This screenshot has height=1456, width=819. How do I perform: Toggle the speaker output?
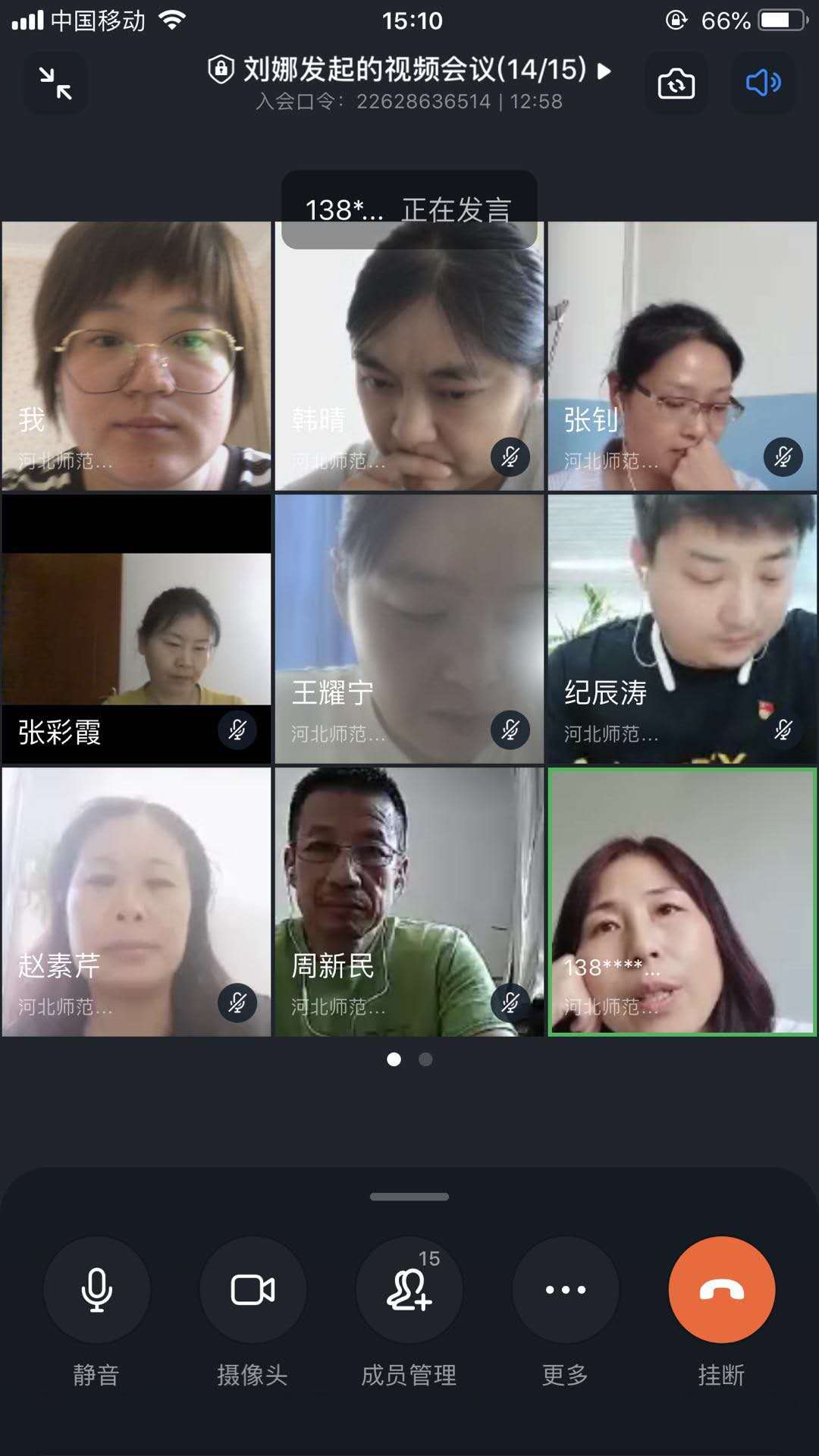763,83
